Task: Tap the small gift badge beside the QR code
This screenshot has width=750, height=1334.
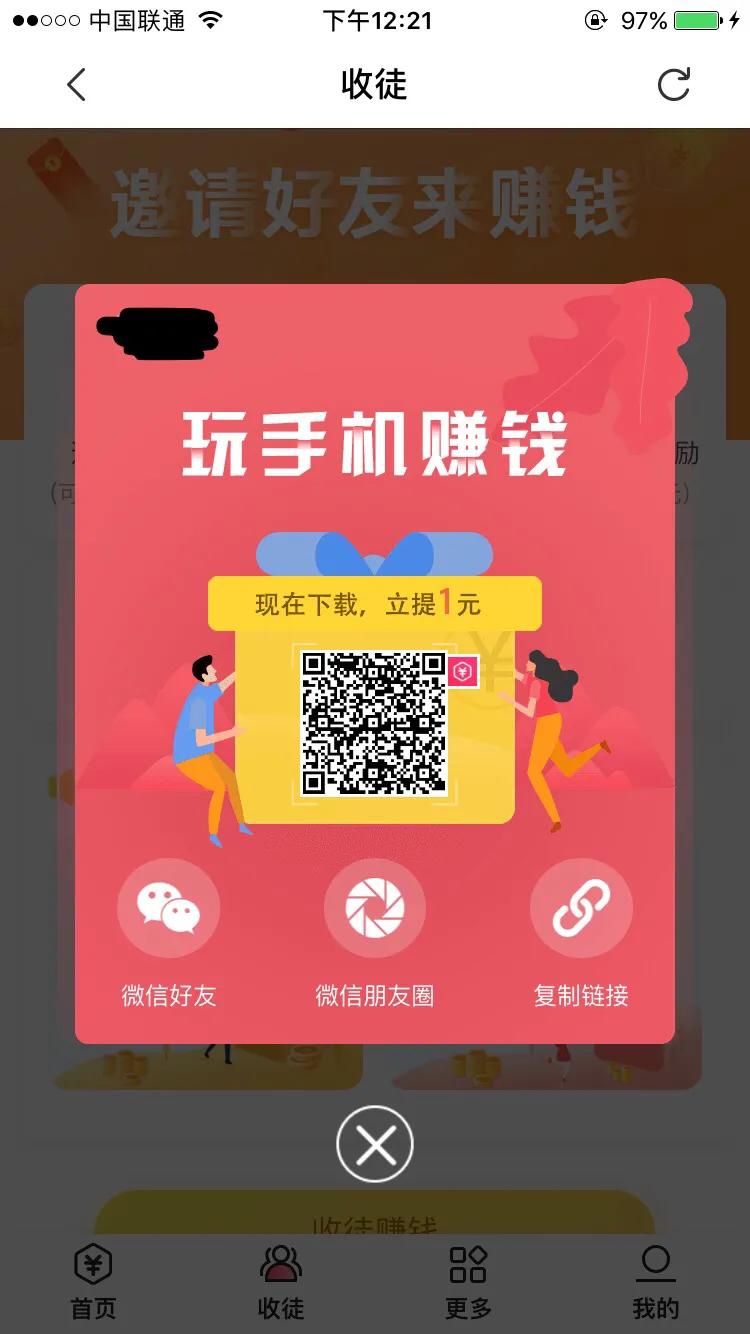Action: (461, 672)
